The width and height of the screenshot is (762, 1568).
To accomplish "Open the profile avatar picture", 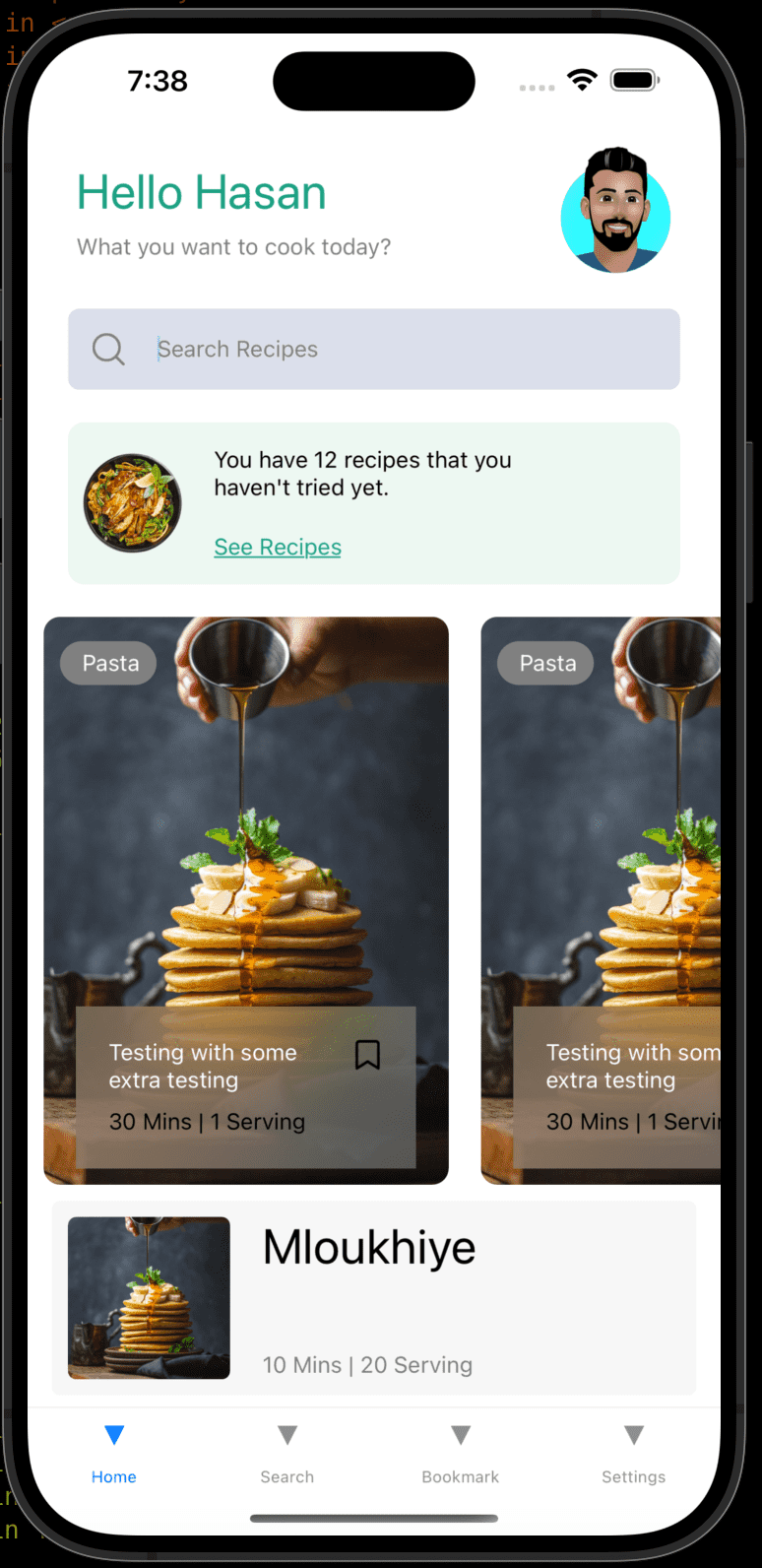I will pyautogui.click(x=615, y=211).
